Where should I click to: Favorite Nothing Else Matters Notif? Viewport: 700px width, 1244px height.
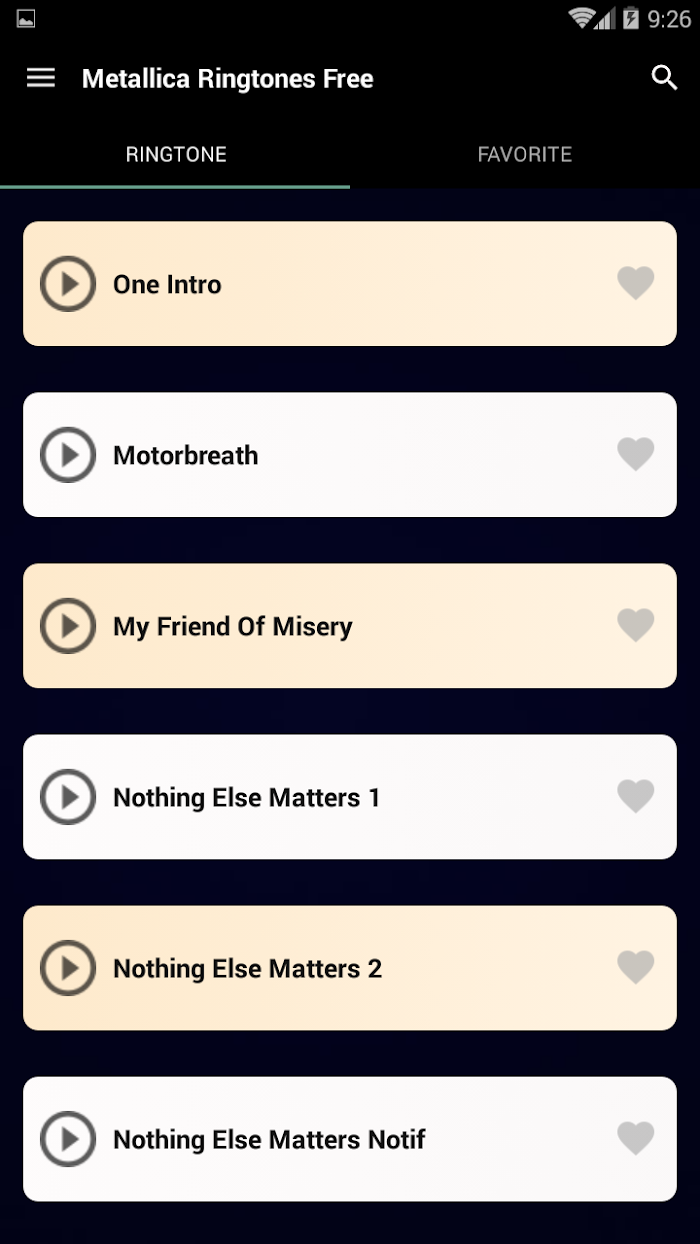636,1138
